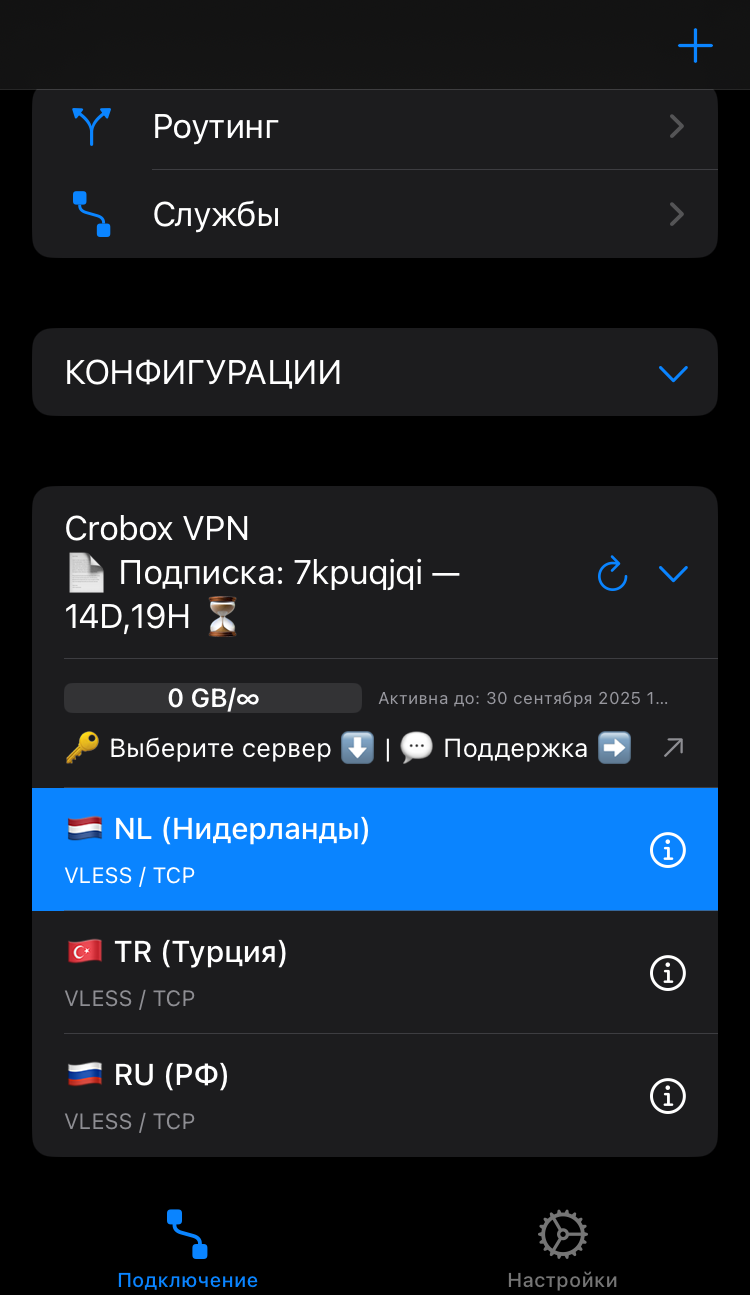The width and height of the screenshot is (750, 1295).
Task: Open the Службы row
Action: pyautogui.click(x=375, y=215)
